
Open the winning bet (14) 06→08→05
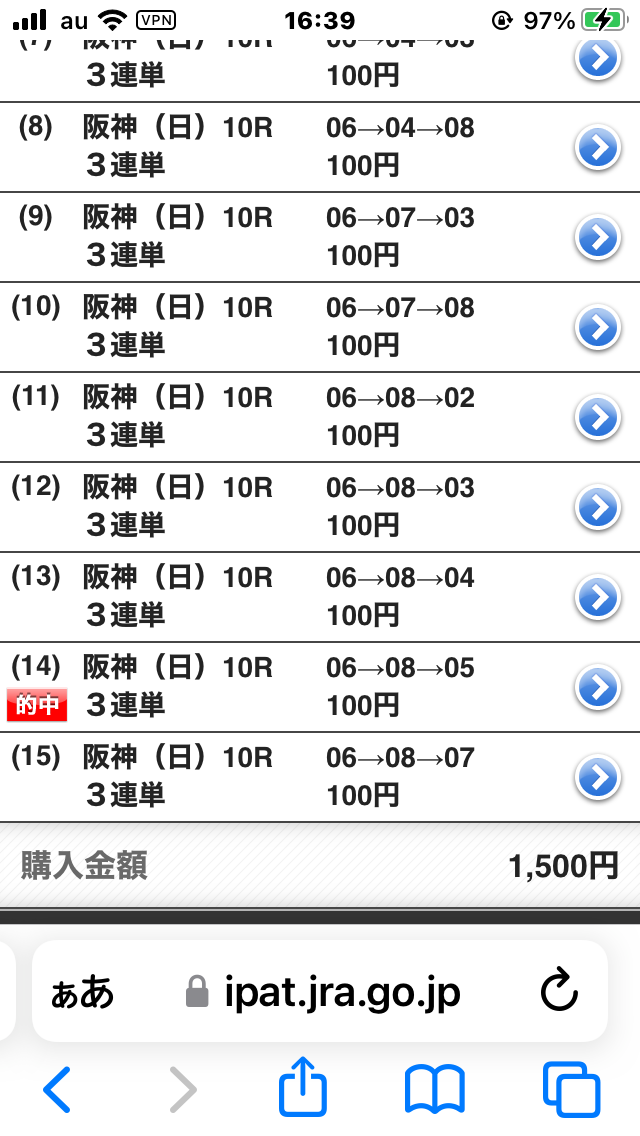597,688
